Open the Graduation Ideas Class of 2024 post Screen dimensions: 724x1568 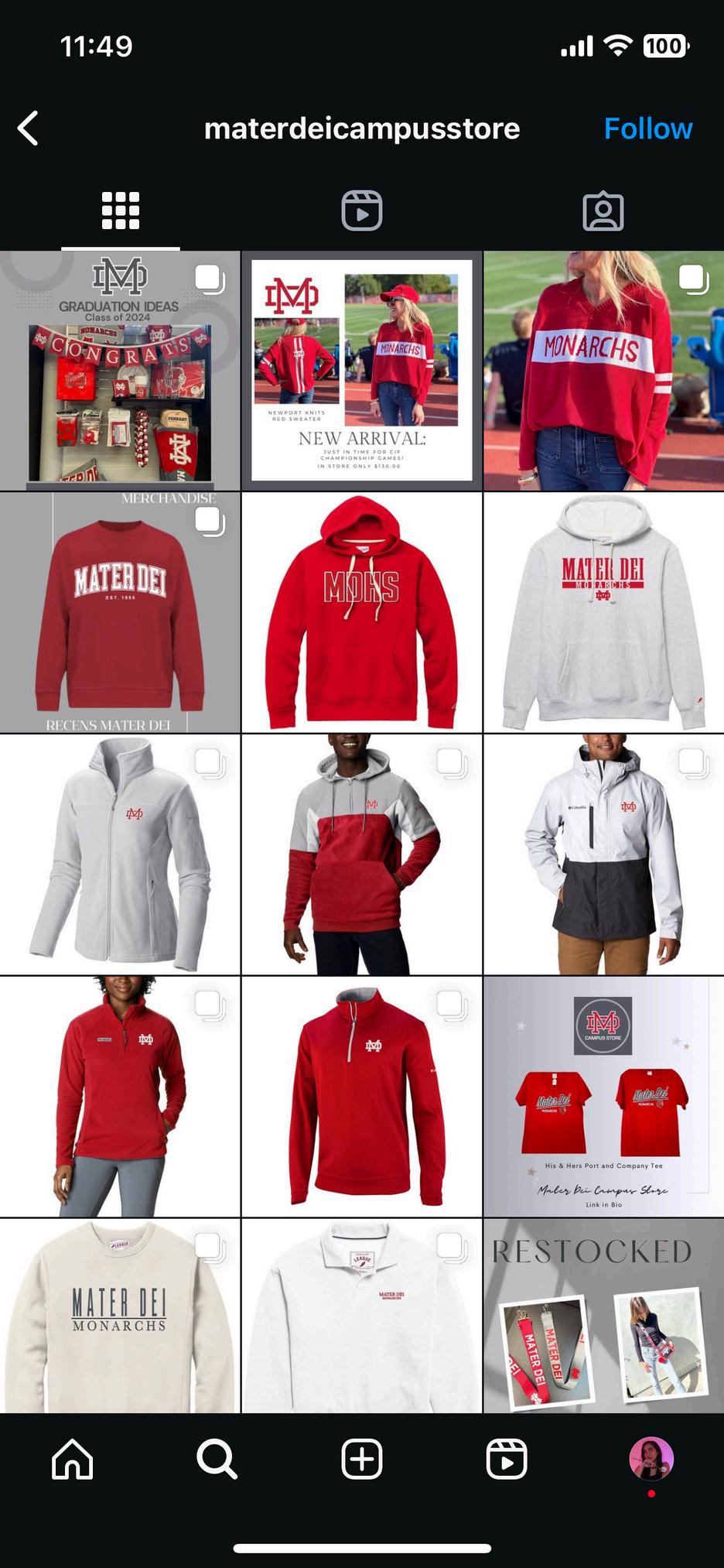click(120, 371)
